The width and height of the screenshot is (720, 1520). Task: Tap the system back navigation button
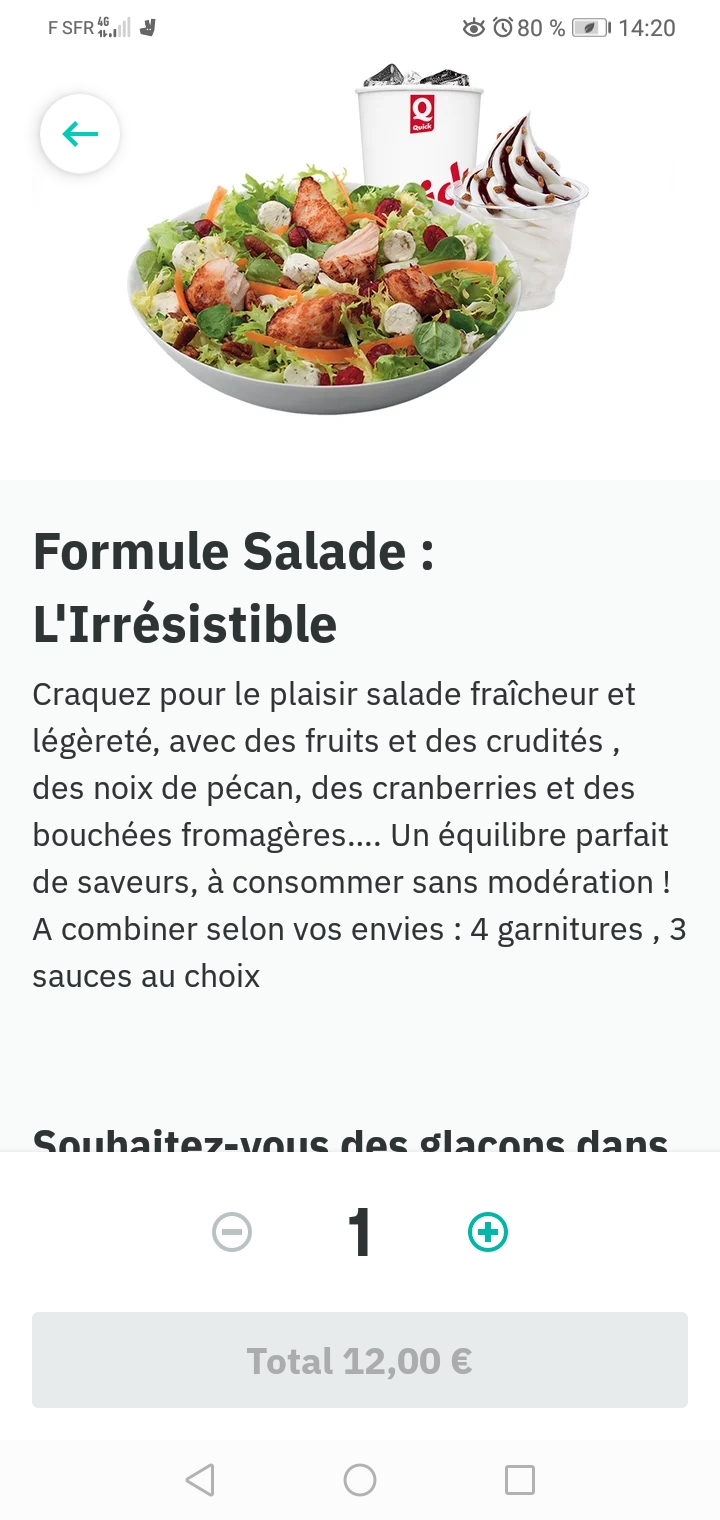coord(200,1480)
